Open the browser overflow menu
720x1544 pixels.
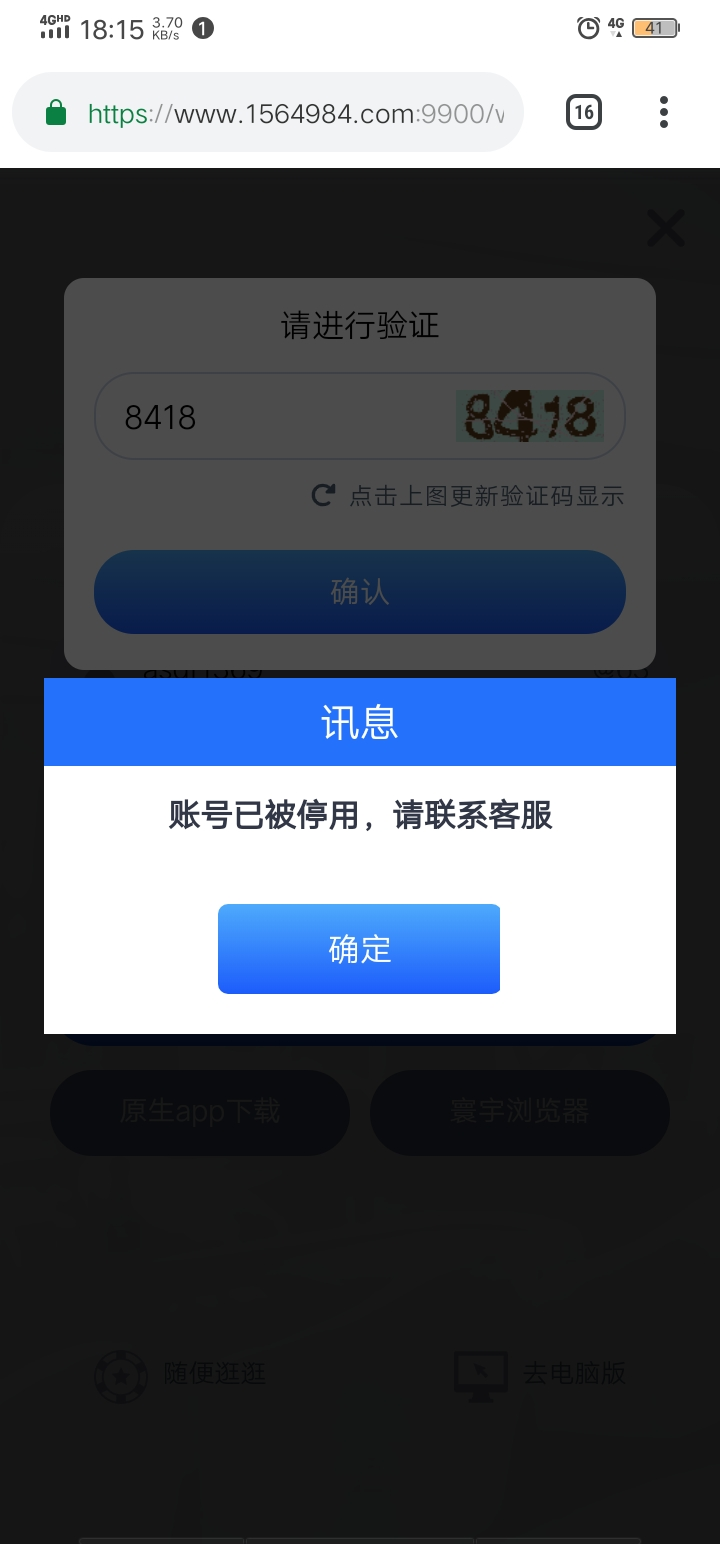(664, 112)
